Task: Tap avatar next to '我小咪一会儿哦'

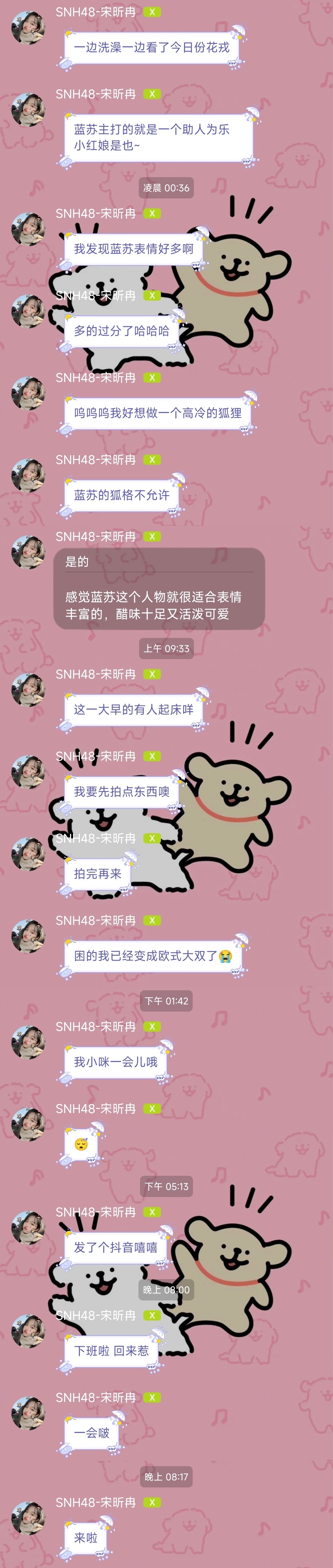Action: pyautogui.click(x=28, y=1042)
